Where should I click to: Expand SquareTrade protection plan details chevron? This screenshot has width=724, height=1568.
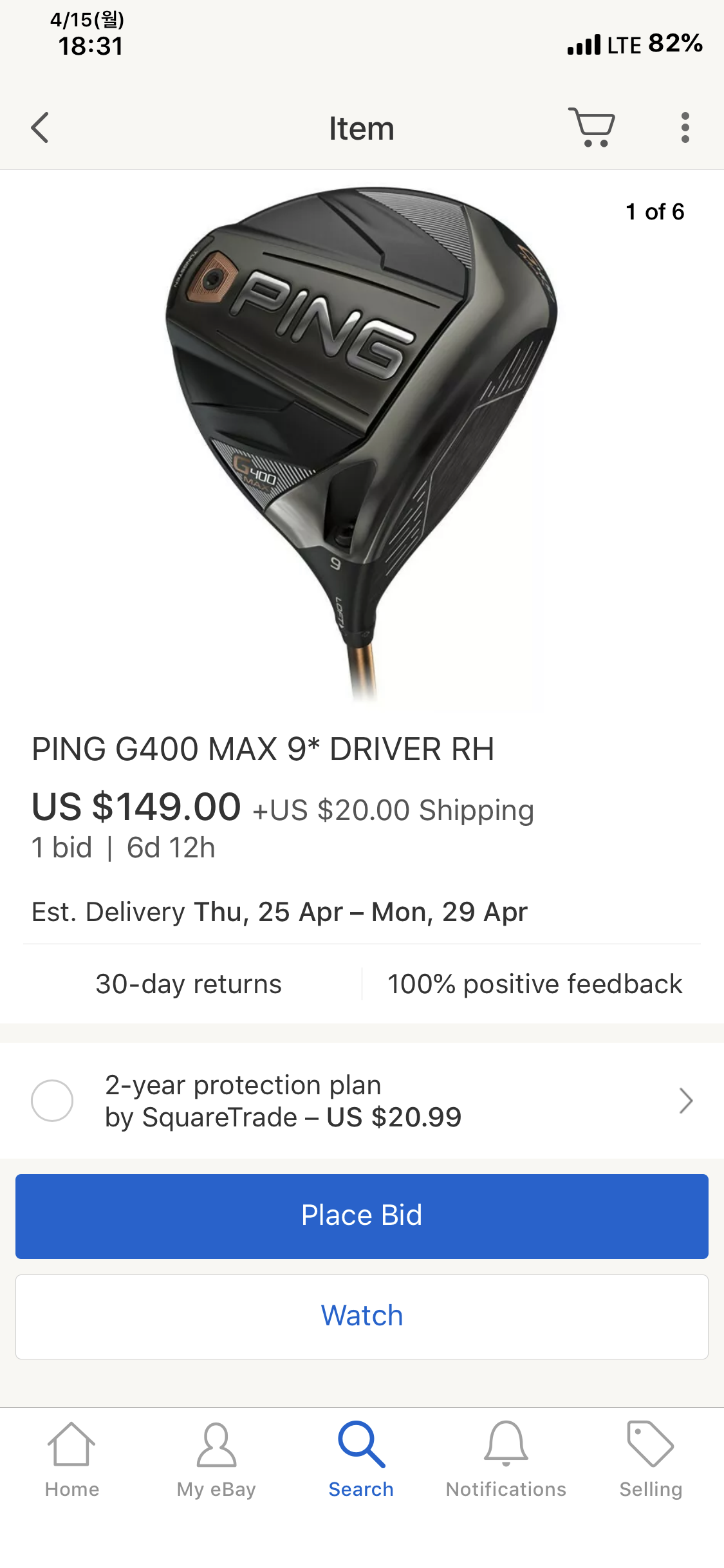[x=686, y=1101]
